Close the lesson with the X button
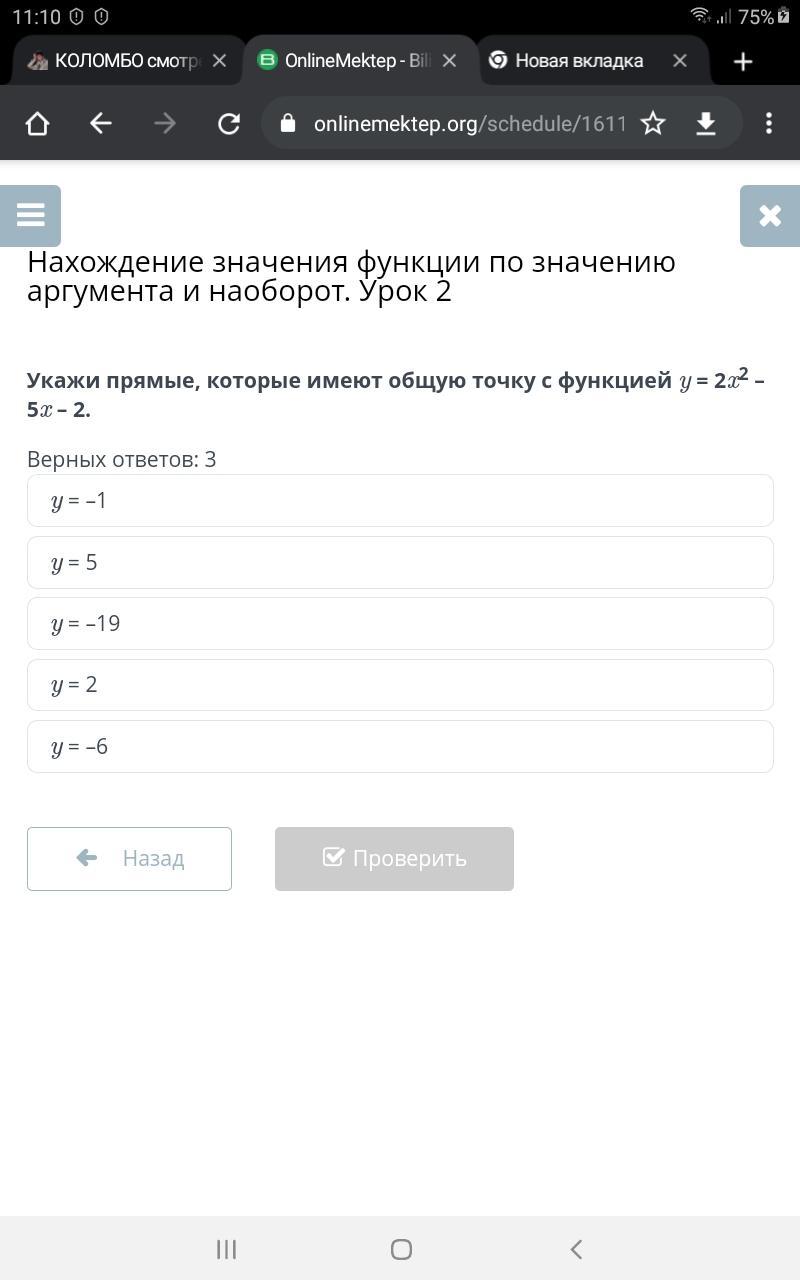 (769, 215)
